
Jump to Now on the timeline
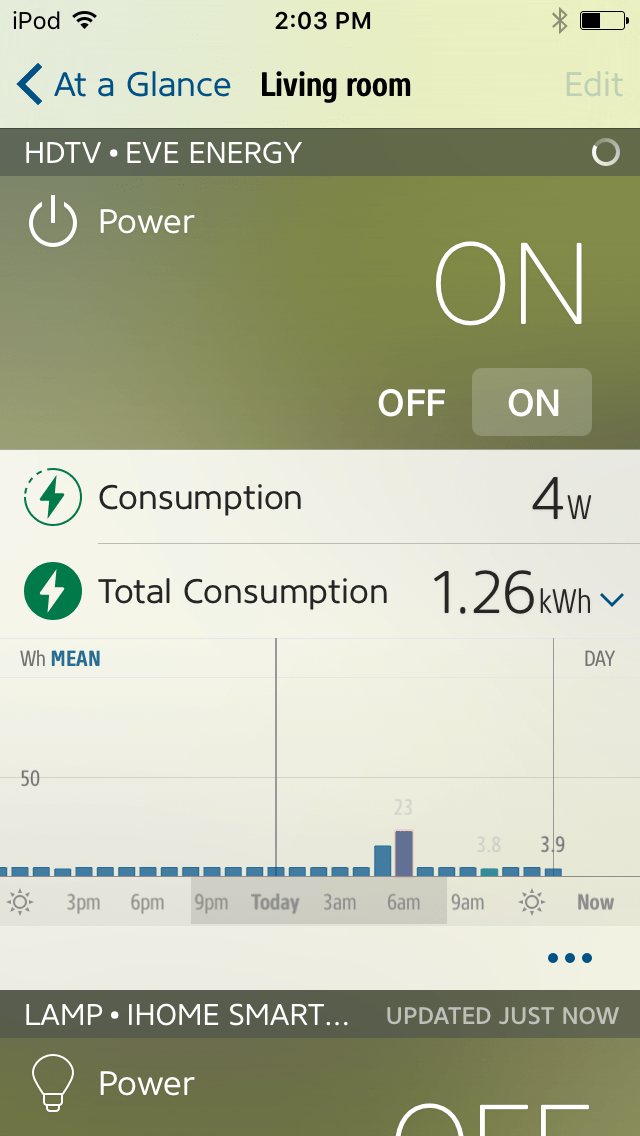[x=595, y=902]
